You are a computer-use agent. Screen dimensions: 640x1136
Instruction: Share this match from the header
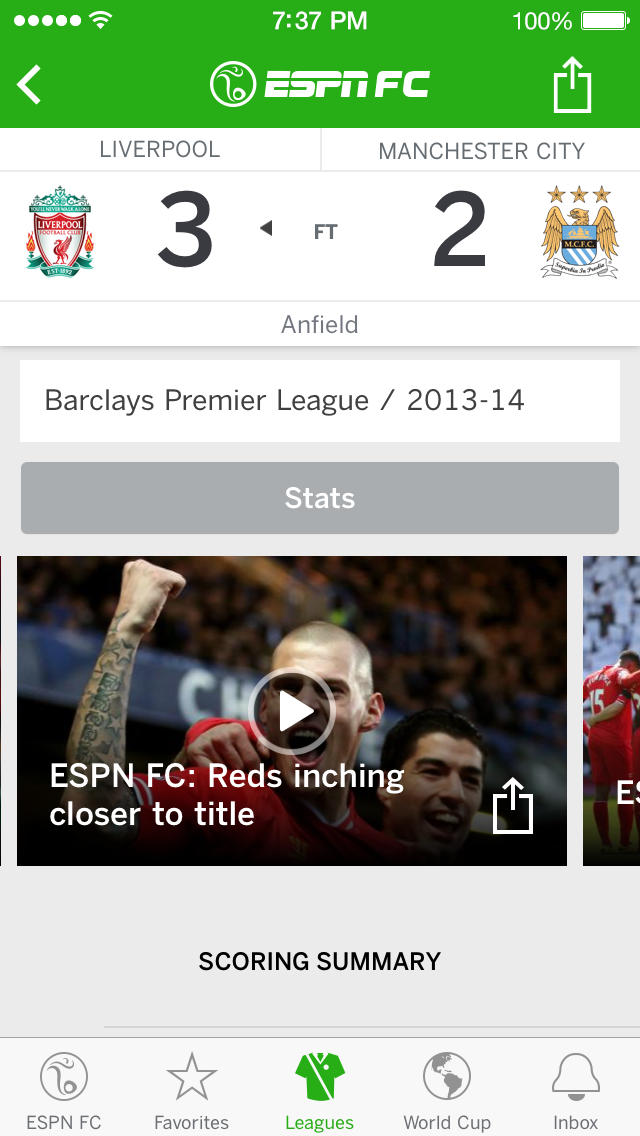tap(572, 85)
